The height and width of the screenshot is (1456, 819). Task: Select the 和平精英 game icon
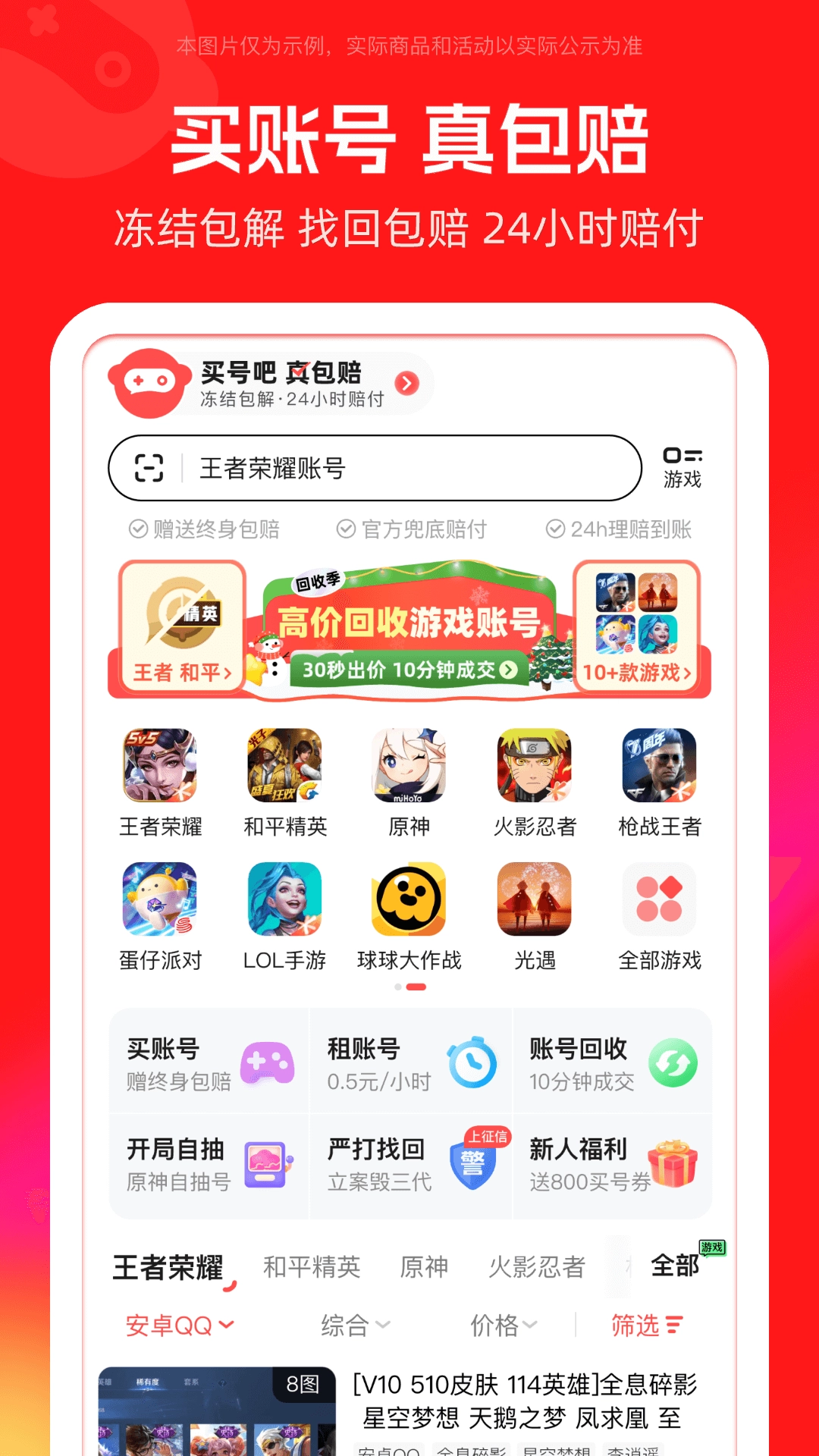click(285, 768)
